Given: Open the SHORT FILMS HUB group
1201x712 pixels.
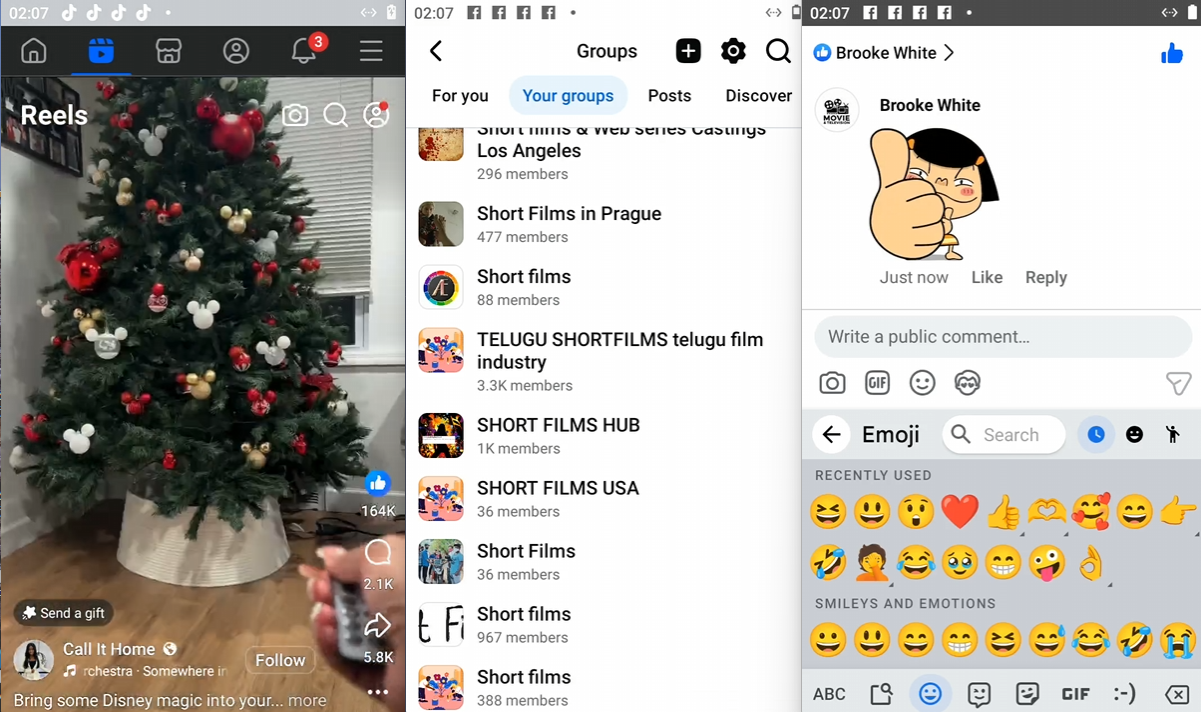Looking at the screenshot, I should click(558, 425).
